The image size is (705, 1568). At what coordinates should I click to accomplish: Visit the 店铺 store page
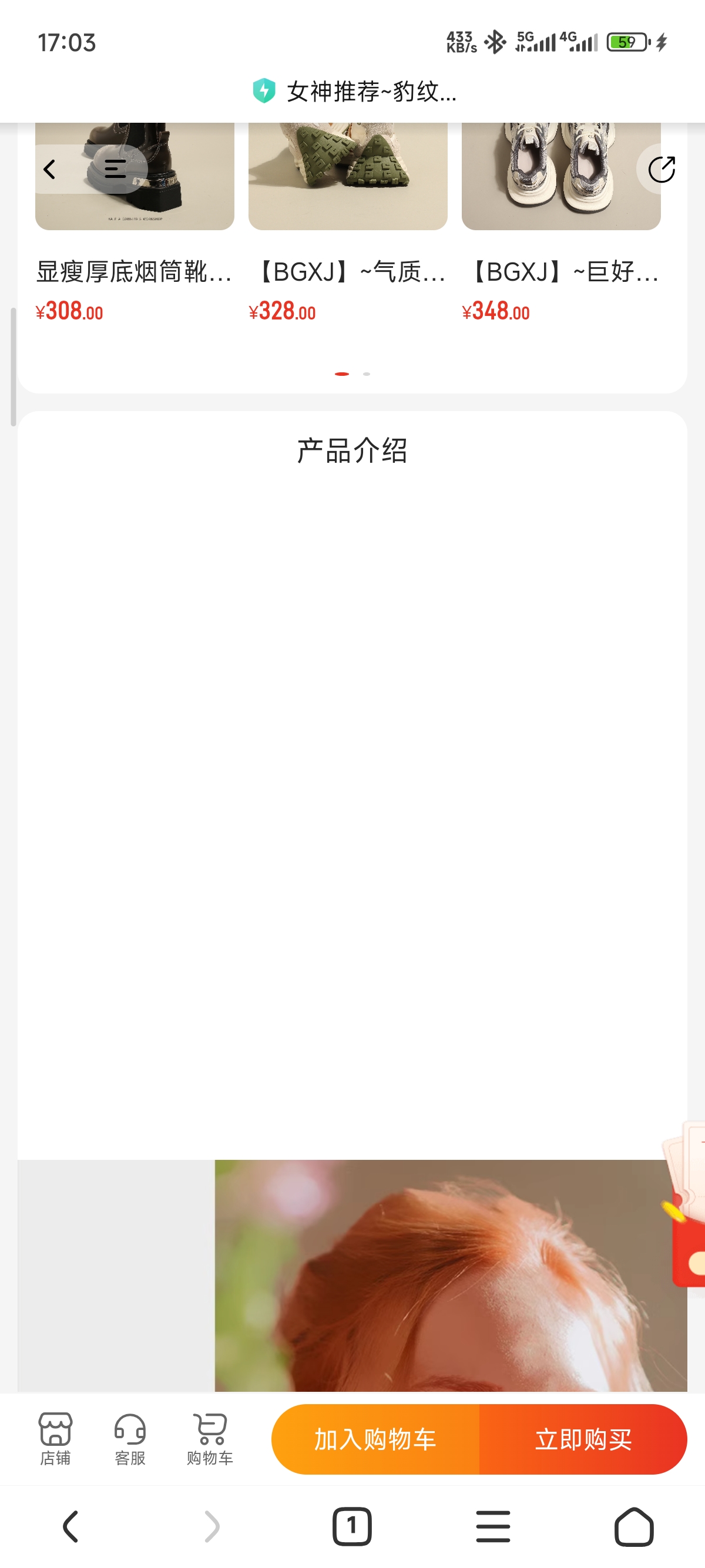pyautogui.click(x=55, y=1438)
